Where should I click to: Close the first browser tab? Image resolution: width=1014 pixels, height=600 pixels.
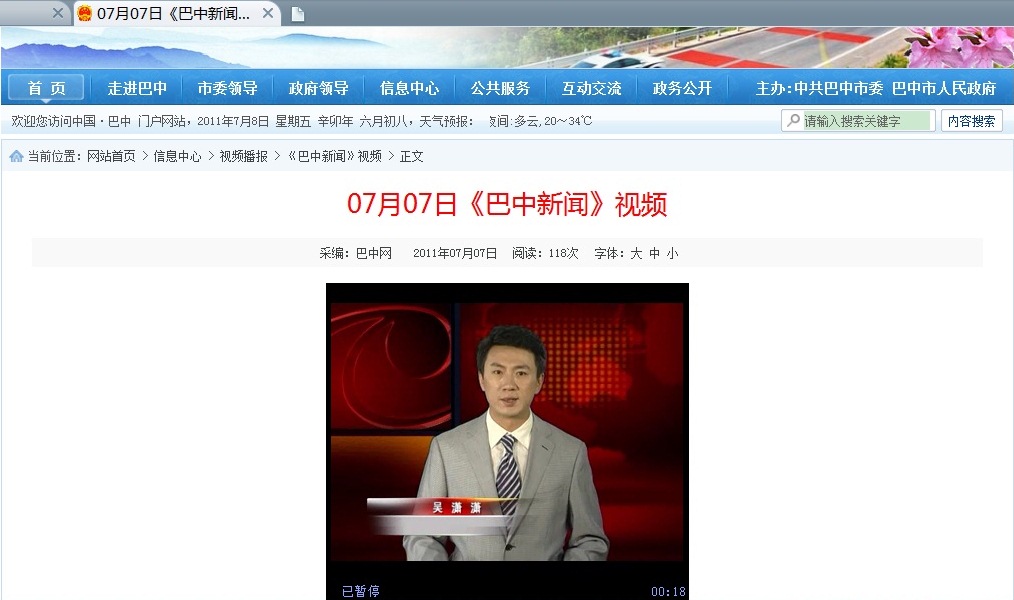coord(57,13)
